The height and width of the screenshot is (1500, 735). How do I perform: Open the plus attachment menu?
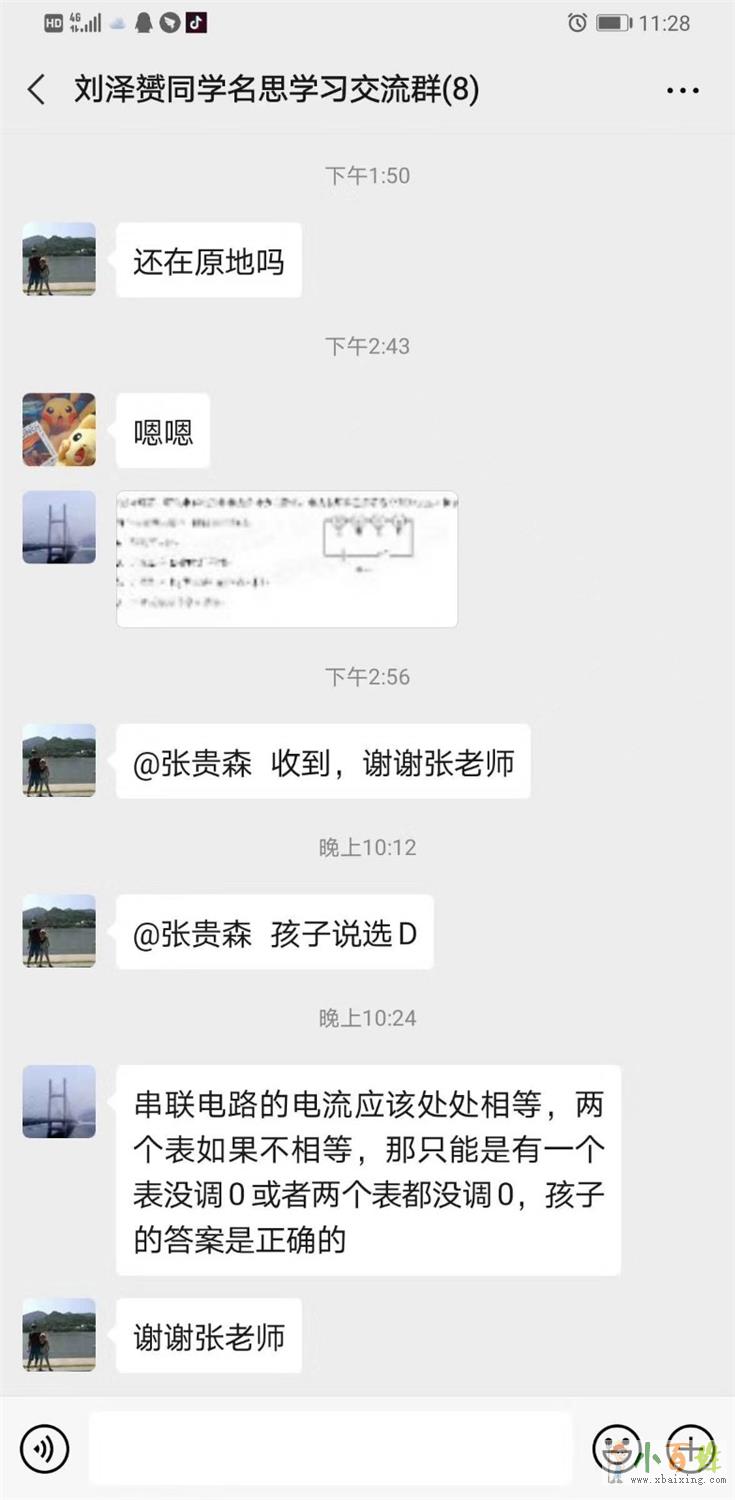pyautogui.click(x=691, y=1448)
